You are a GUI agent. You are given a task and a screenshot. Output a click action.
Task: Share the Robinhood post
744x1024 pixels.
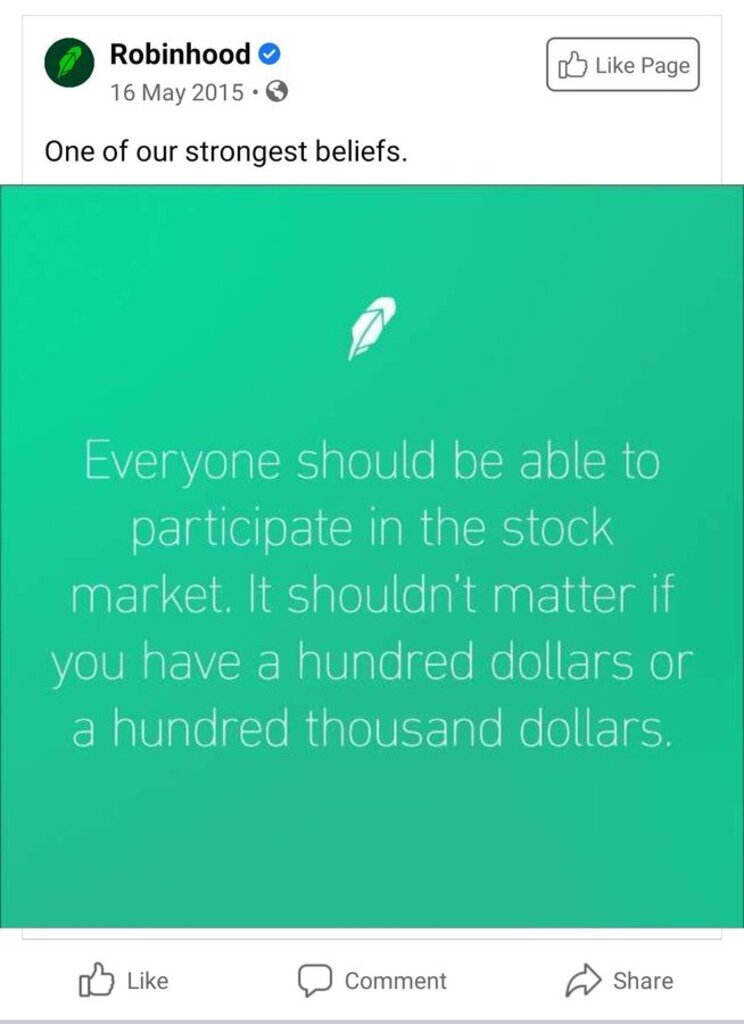(618, 981)
